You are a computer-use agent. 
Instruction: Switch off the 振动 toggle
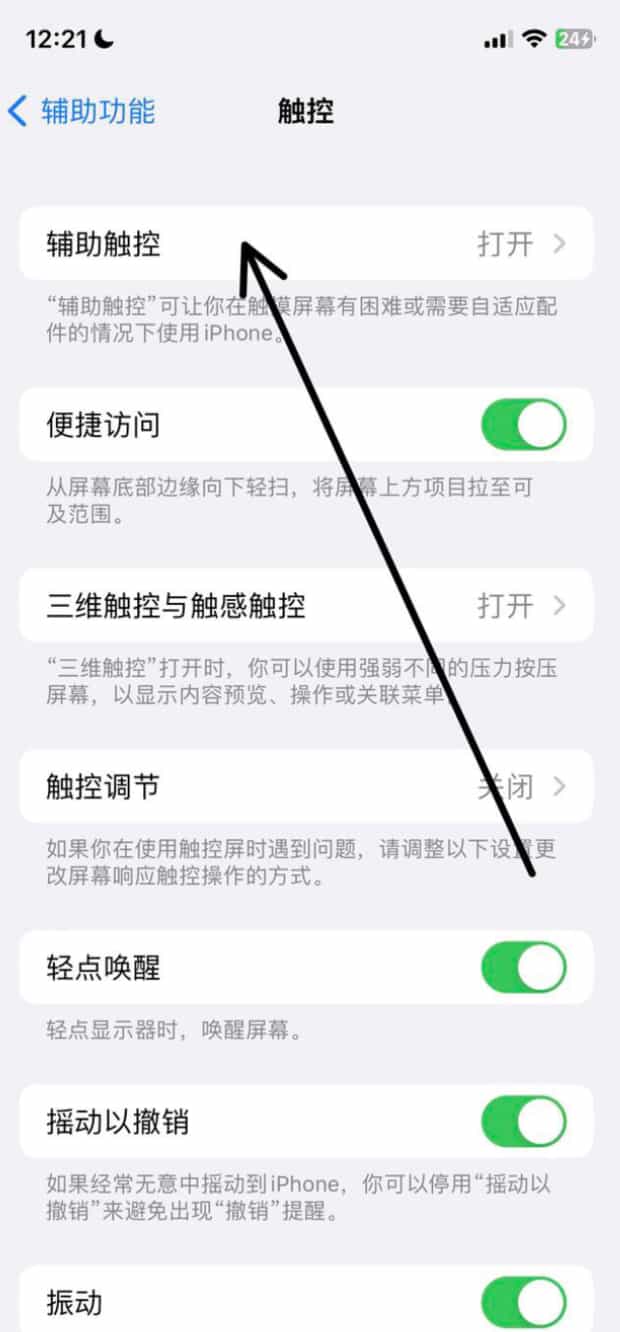(x=523, y=1302)
